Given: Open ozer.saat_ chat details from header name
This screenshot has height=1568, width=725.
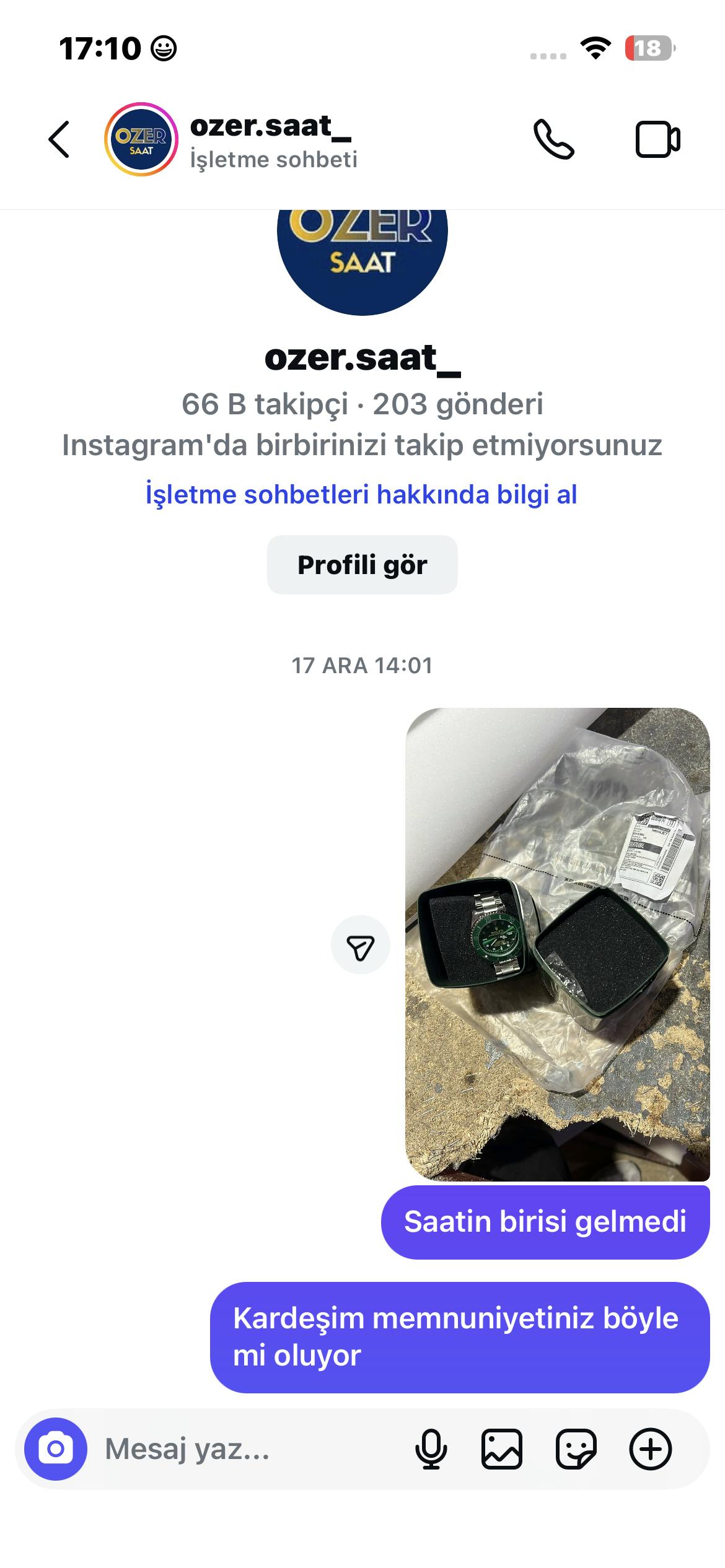Looking at the screenshot, I should point(271,127).
